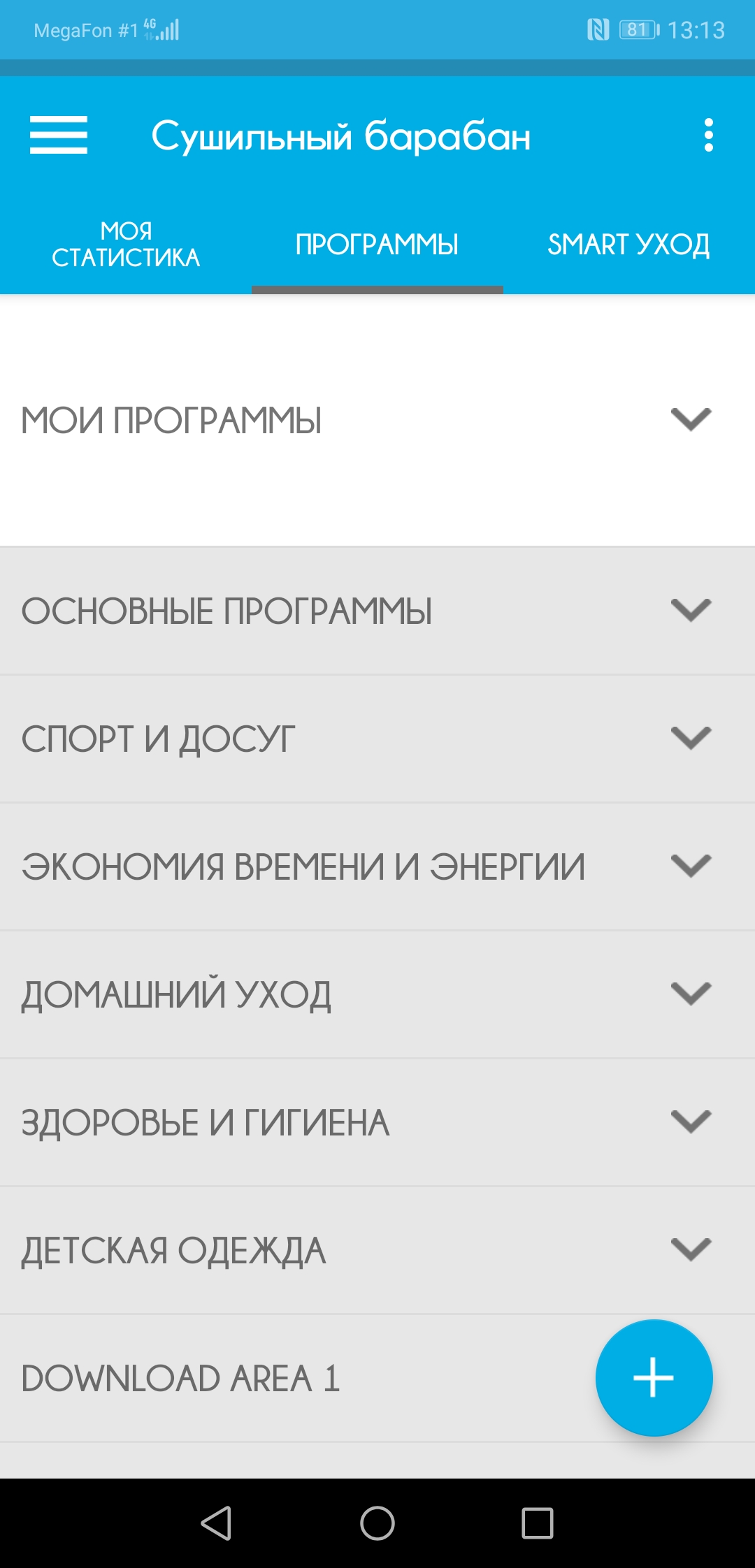755x1568 pixels.
Task: Go back using the system back button
Action: tap(216, 1523)
